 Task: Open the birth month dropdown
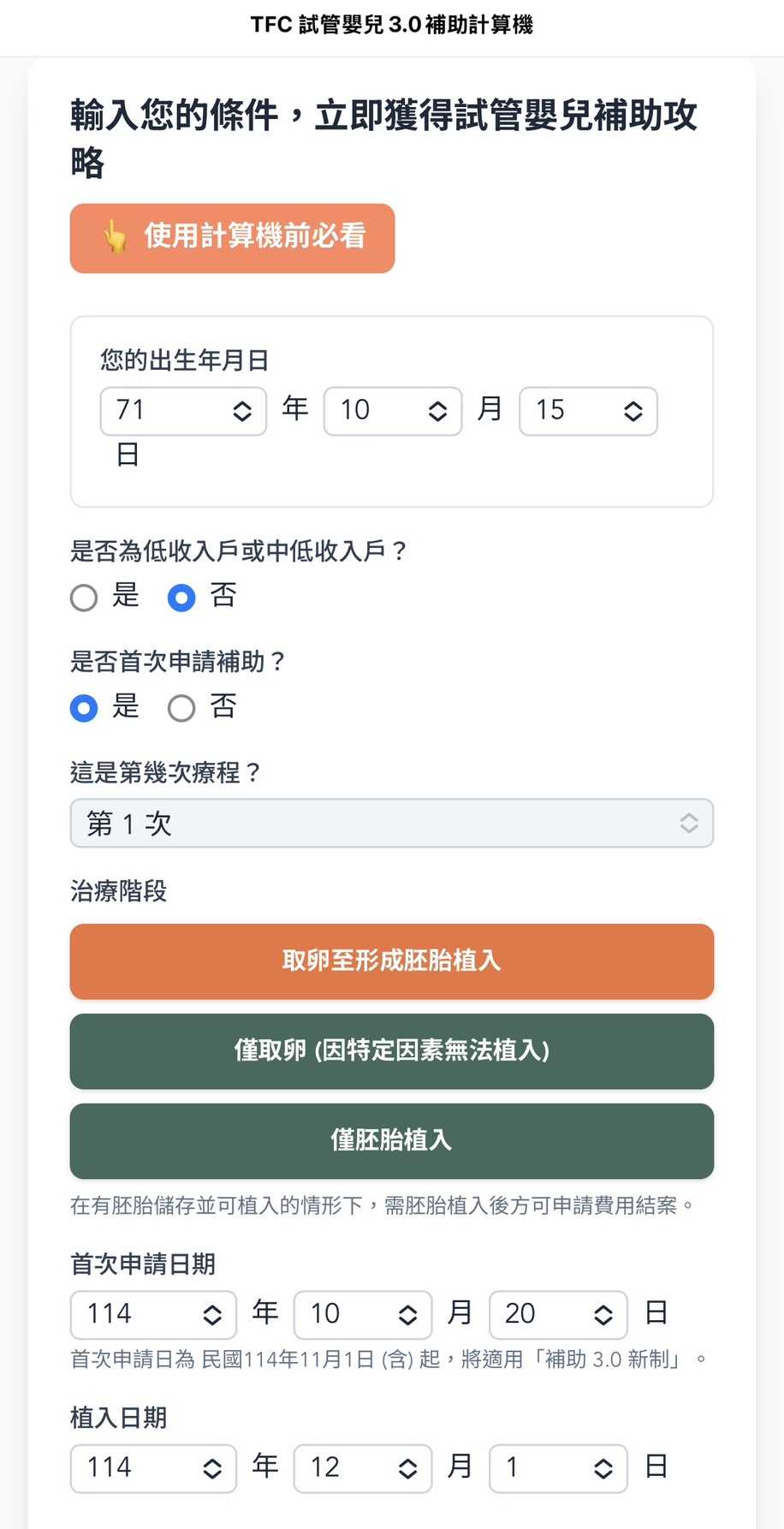tap(392, 411)
